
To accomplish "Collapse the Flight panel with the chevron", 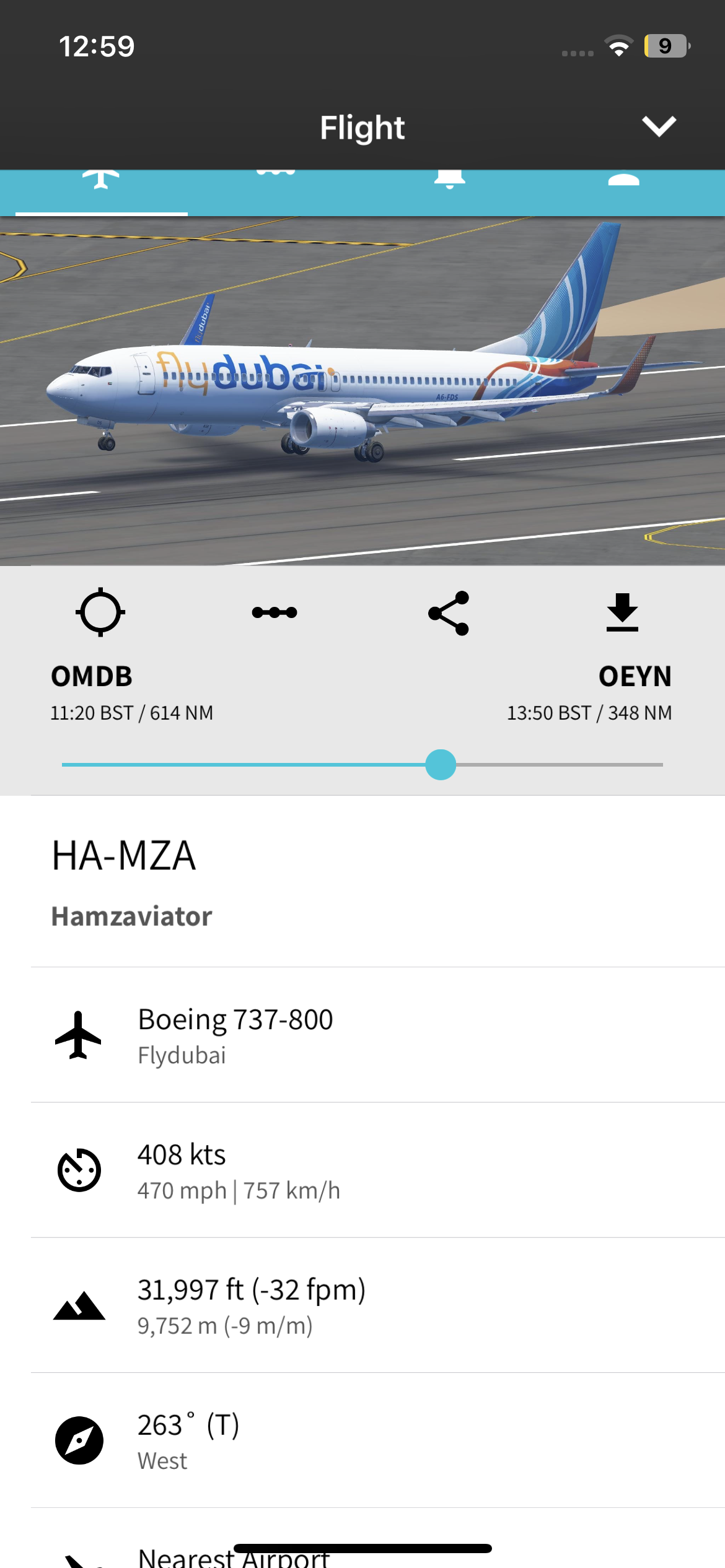I will click(x=658, y=126).
